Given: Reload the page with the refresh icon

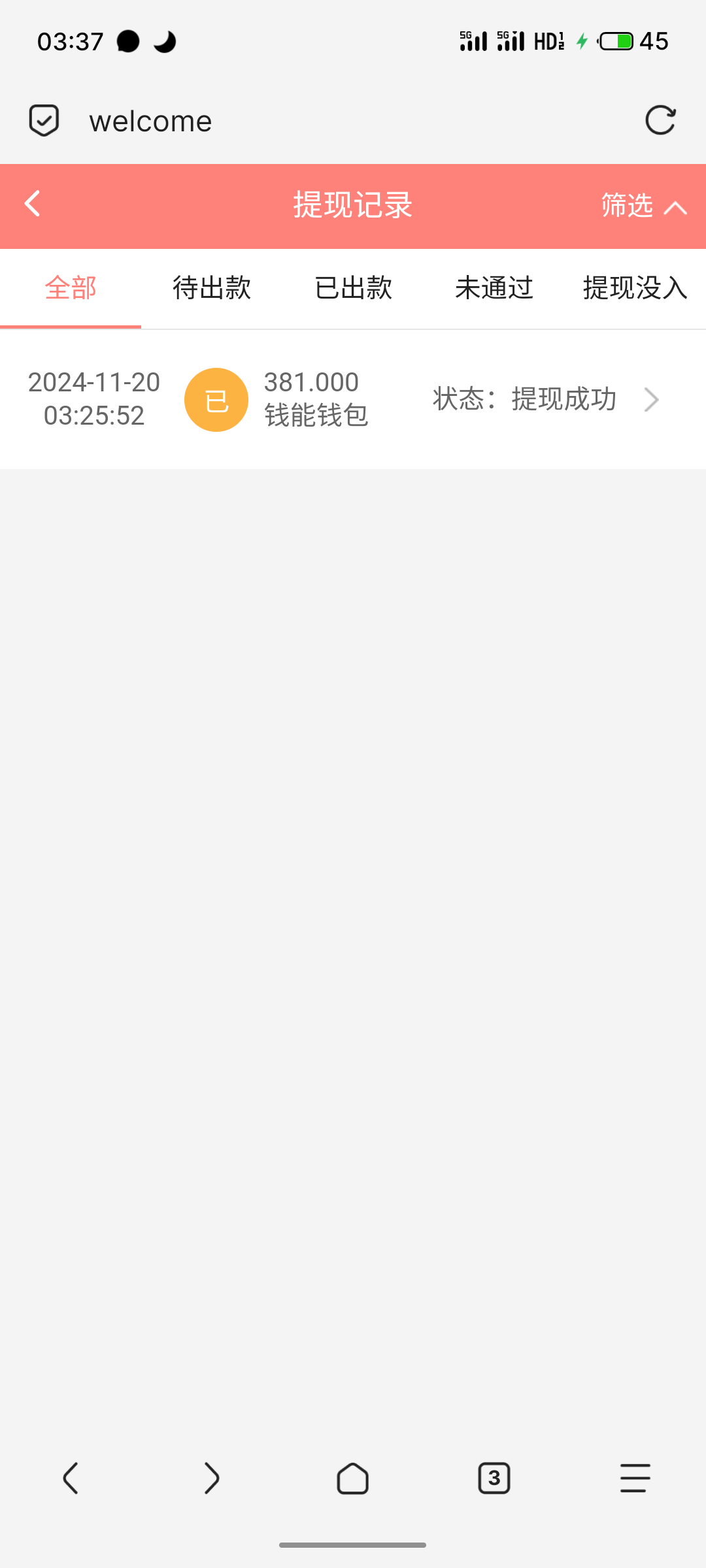Looking at the screenshot, I should coord(660,121).
